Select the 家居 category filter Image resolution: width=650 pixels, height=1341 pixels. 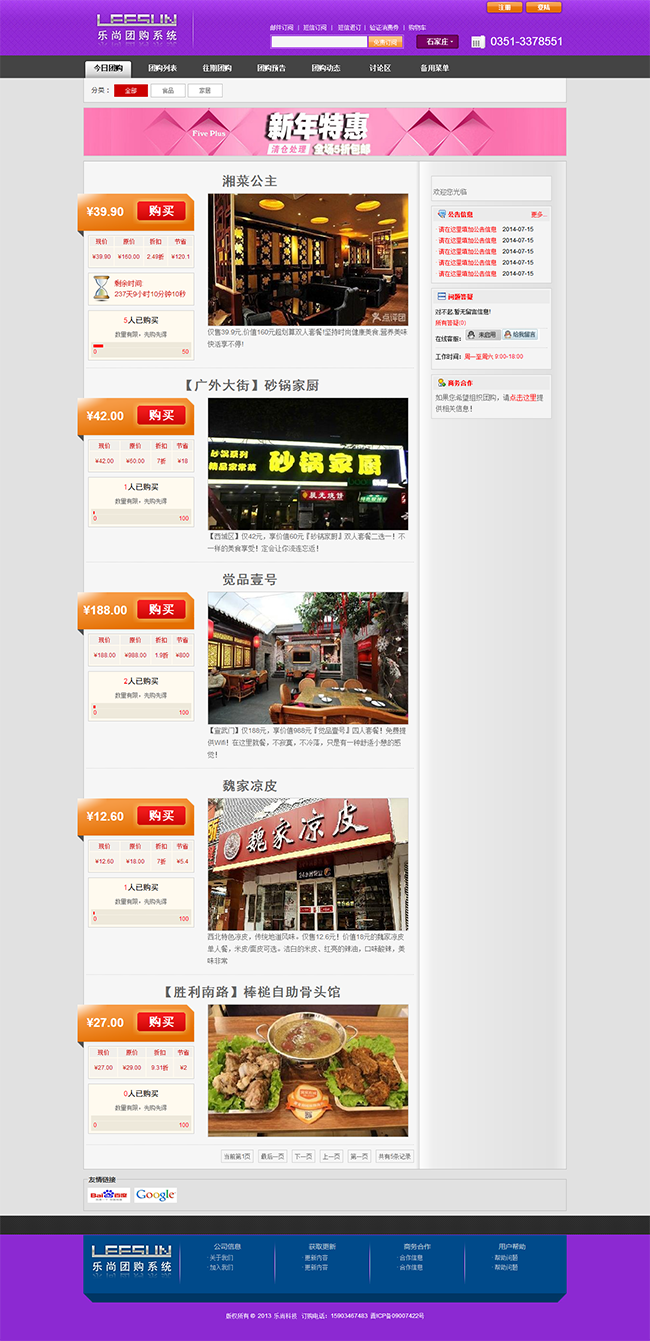coord(205,91)
